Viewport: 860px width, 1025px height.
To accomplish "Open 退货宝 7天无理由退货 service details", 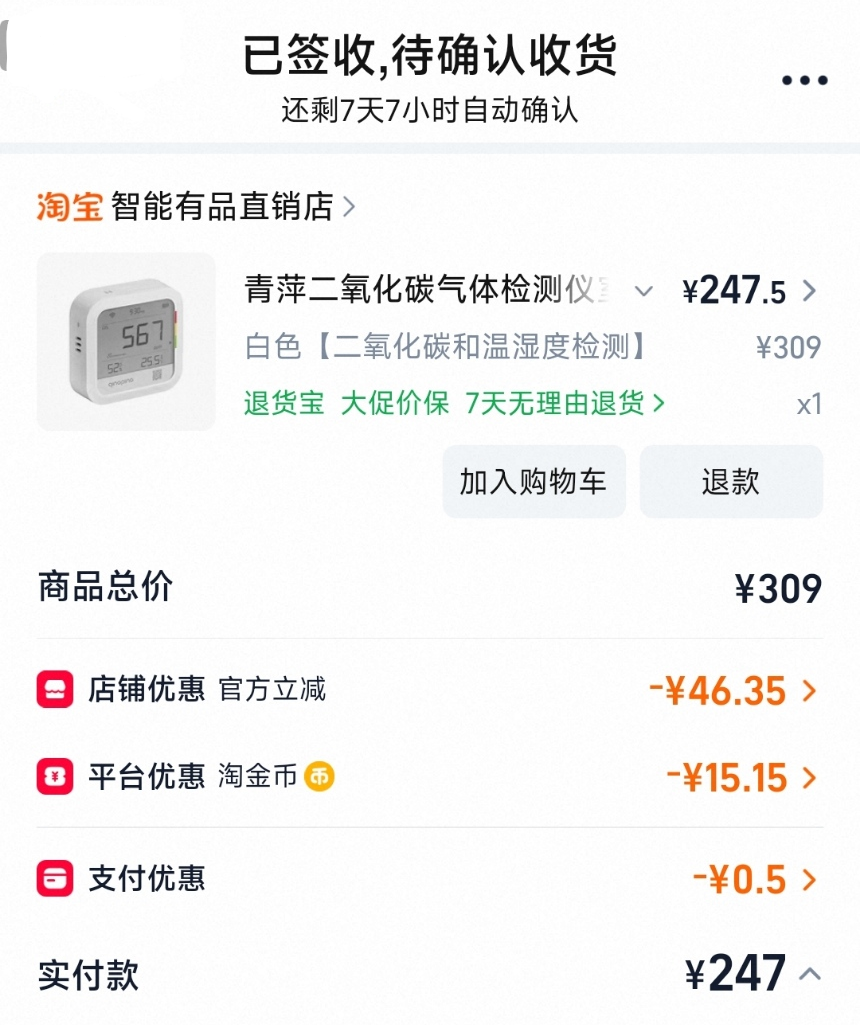I will tap(455, 404).
